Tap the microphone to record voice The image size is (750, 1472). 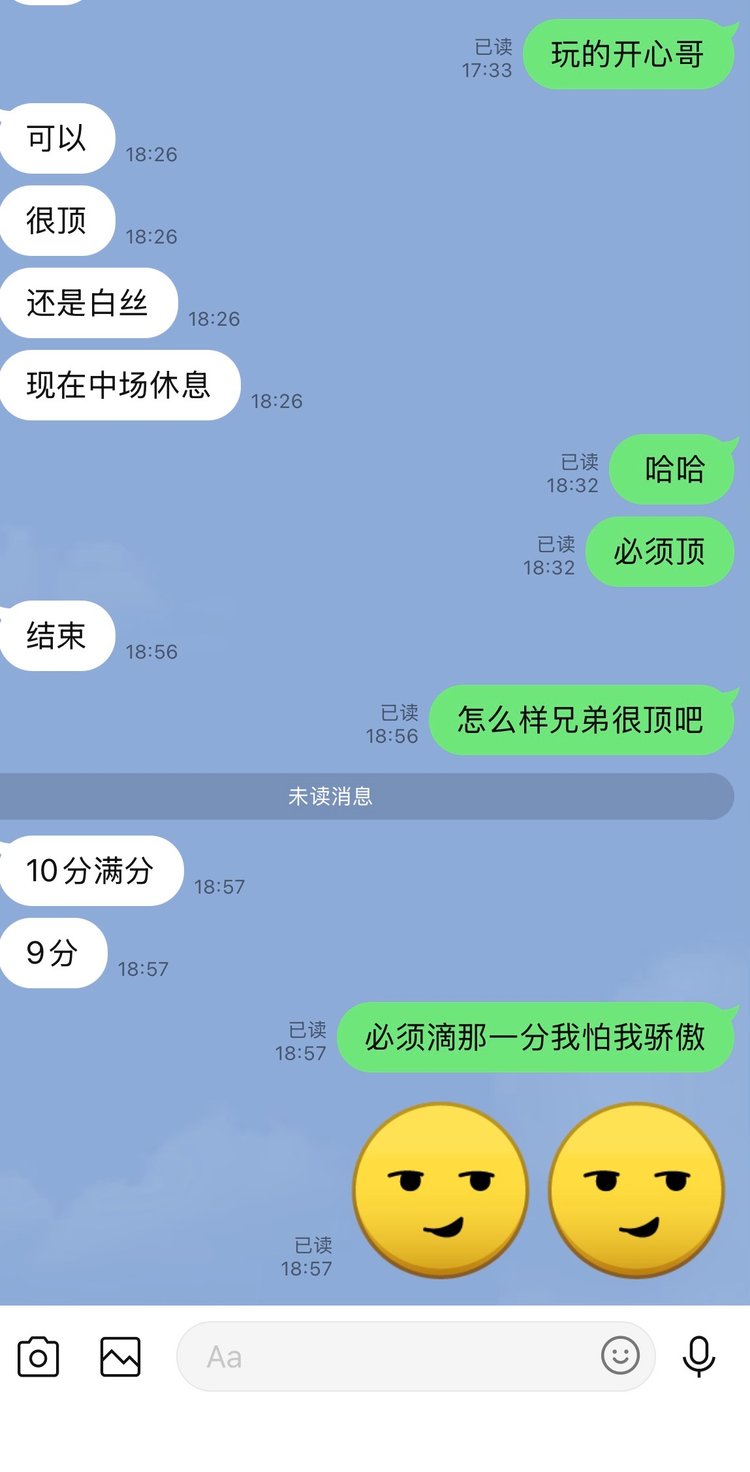[x=698, y=1357]
